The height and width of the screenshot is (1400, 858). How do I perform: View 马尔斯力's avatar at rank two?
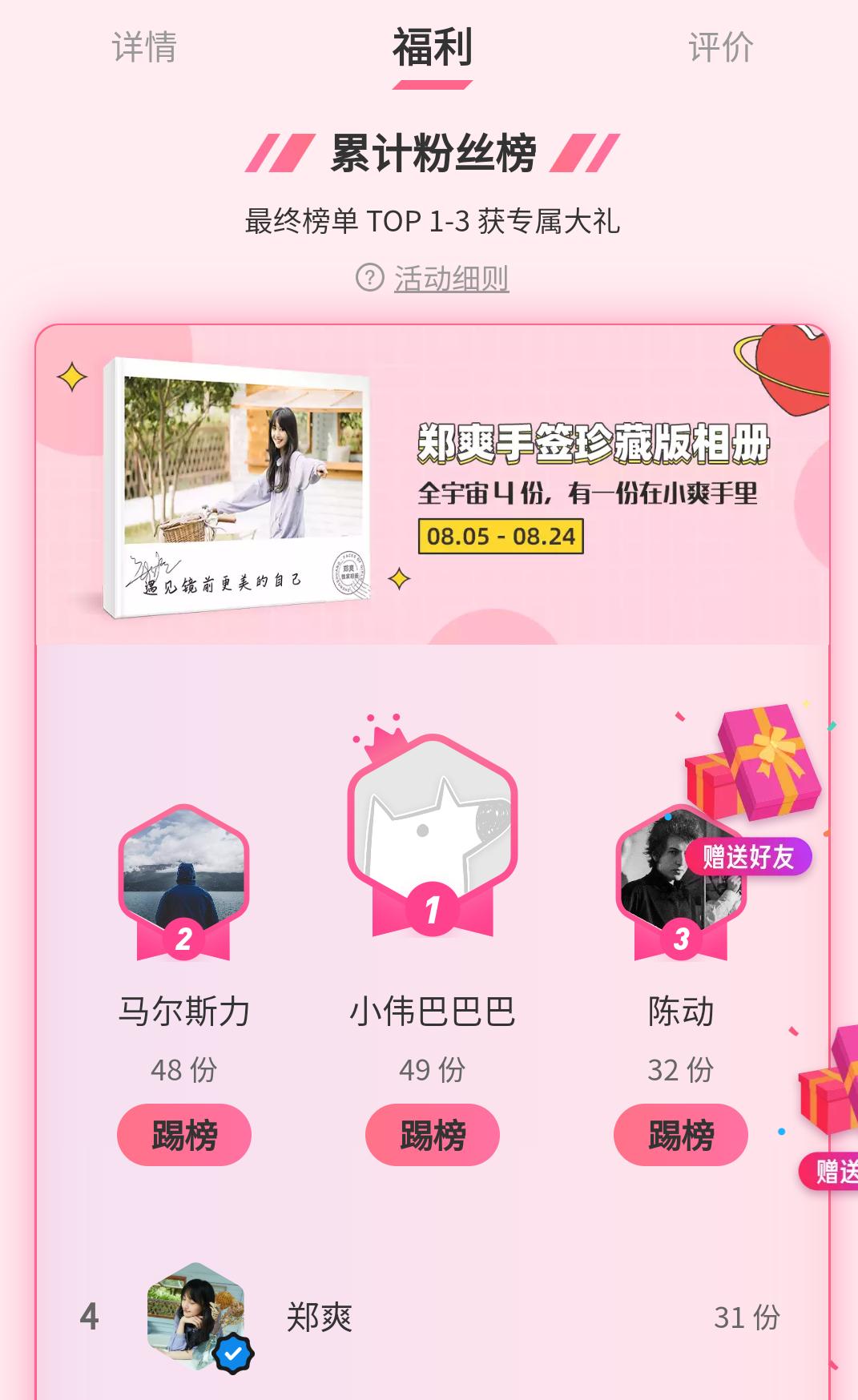pos(184,869)
